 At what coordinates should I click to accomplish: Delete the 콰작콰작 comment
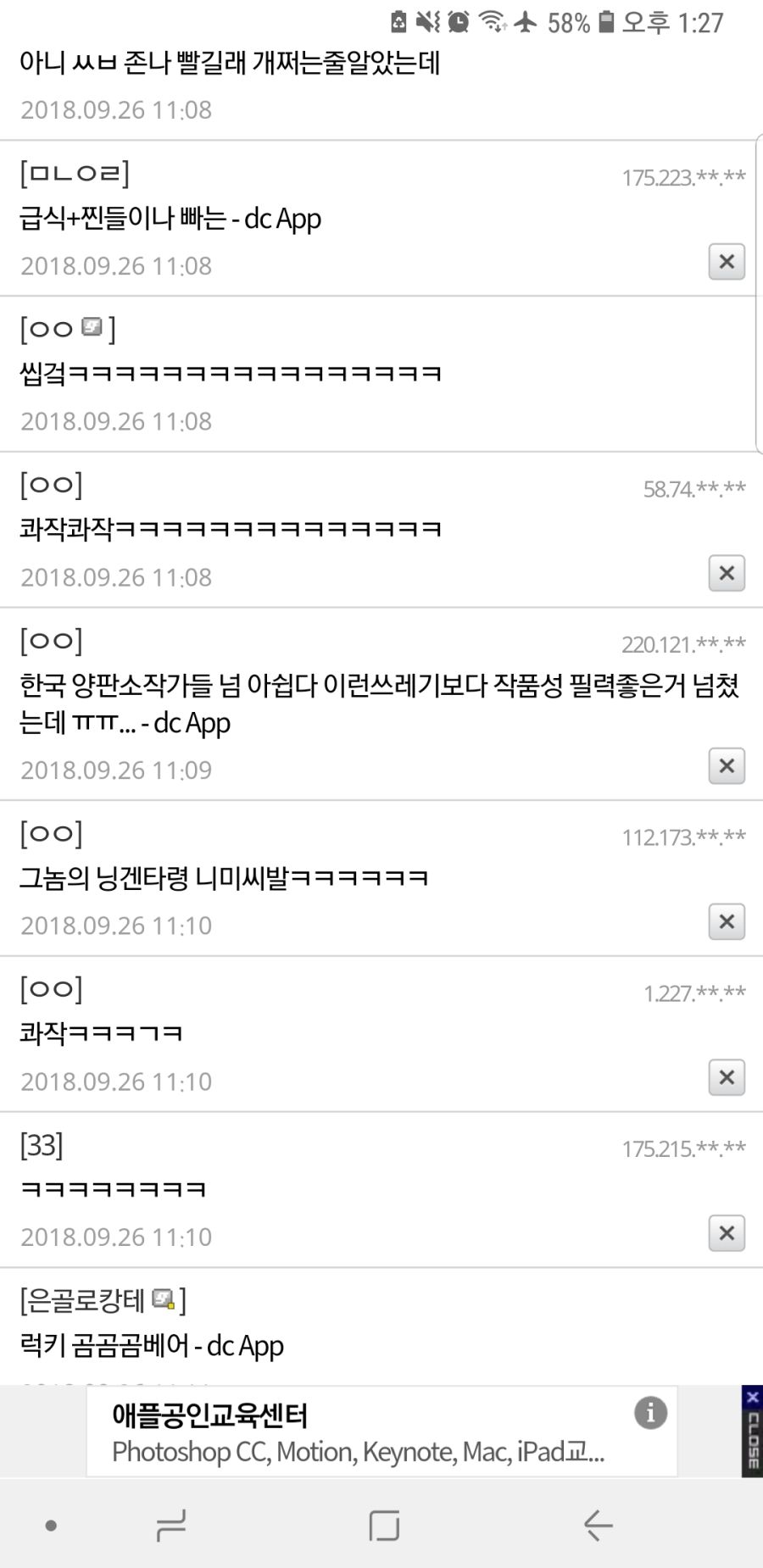point(726,573)
